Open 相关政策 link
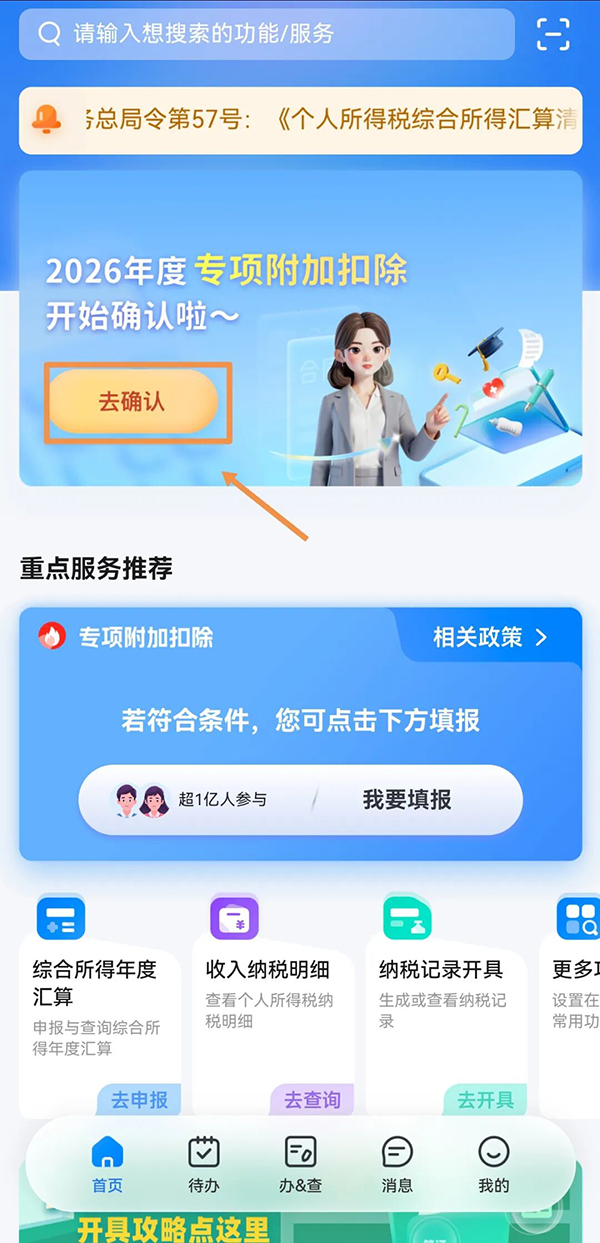The width and height of the screenshot is (600, 1243). click(x=490, y=637)
